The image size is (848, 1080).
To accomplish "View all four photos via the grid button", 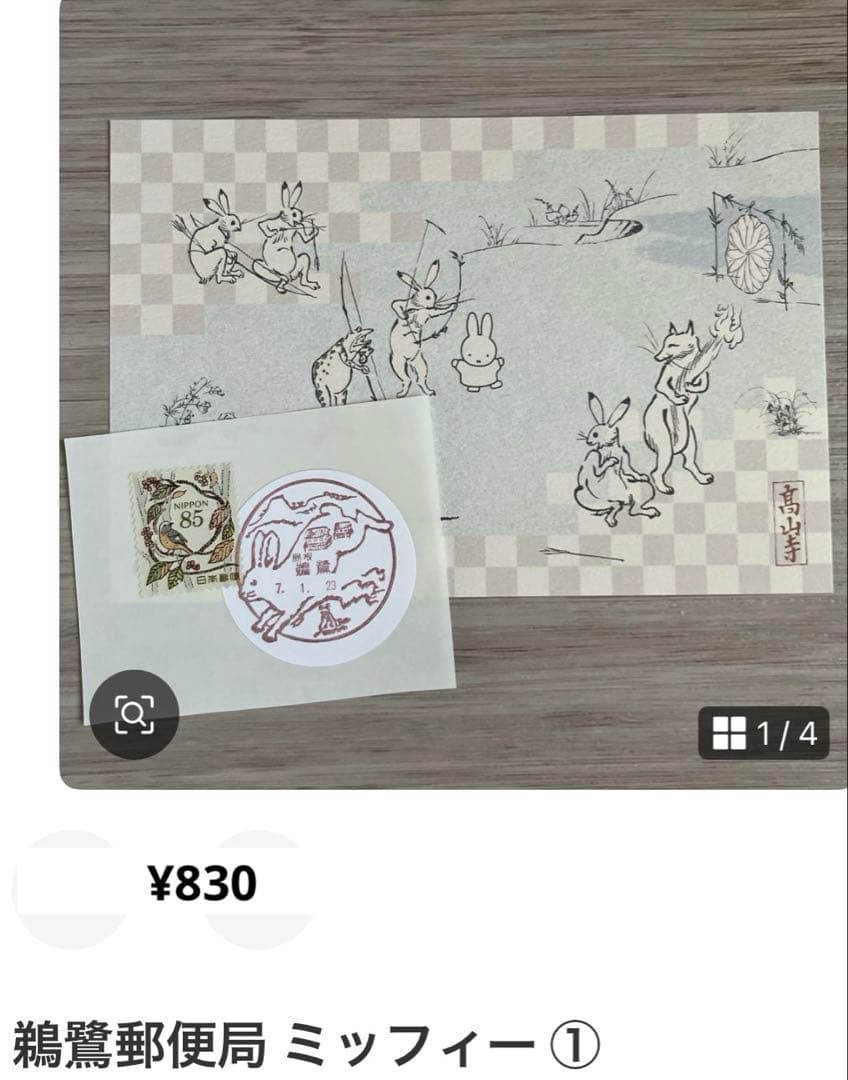I will click(x=763, y=734).
